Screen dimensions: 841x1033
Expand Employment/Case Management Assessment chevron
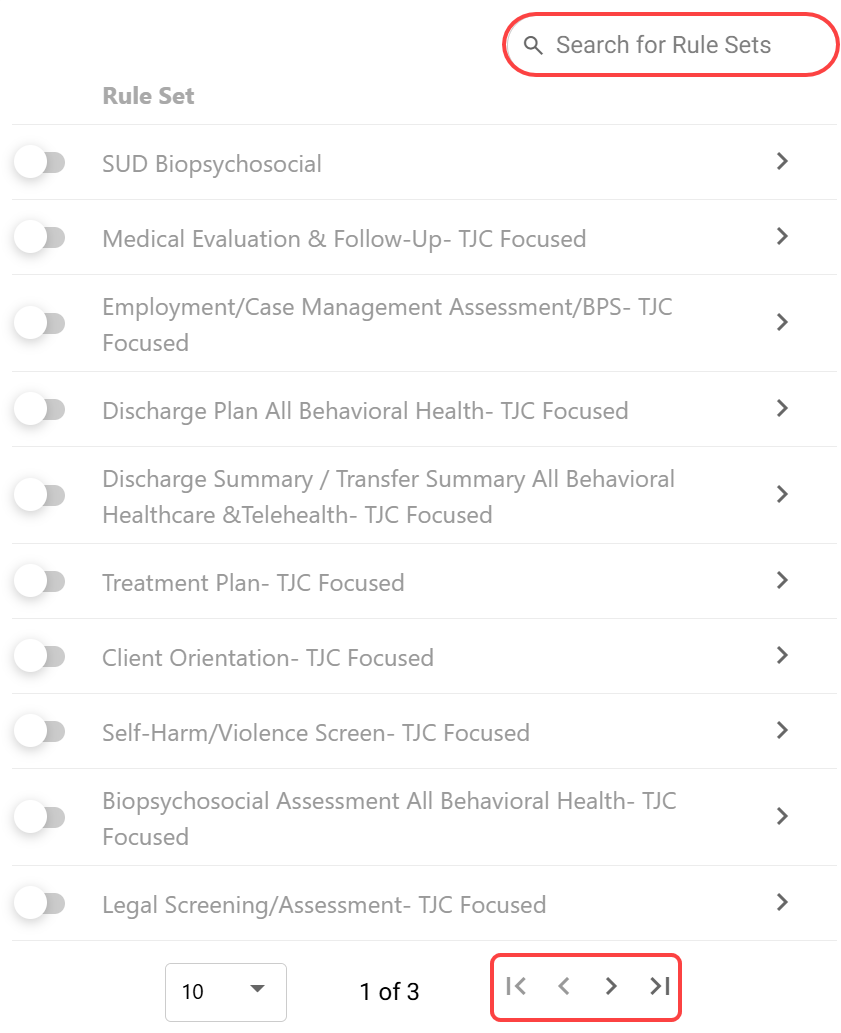pos(782,322)
